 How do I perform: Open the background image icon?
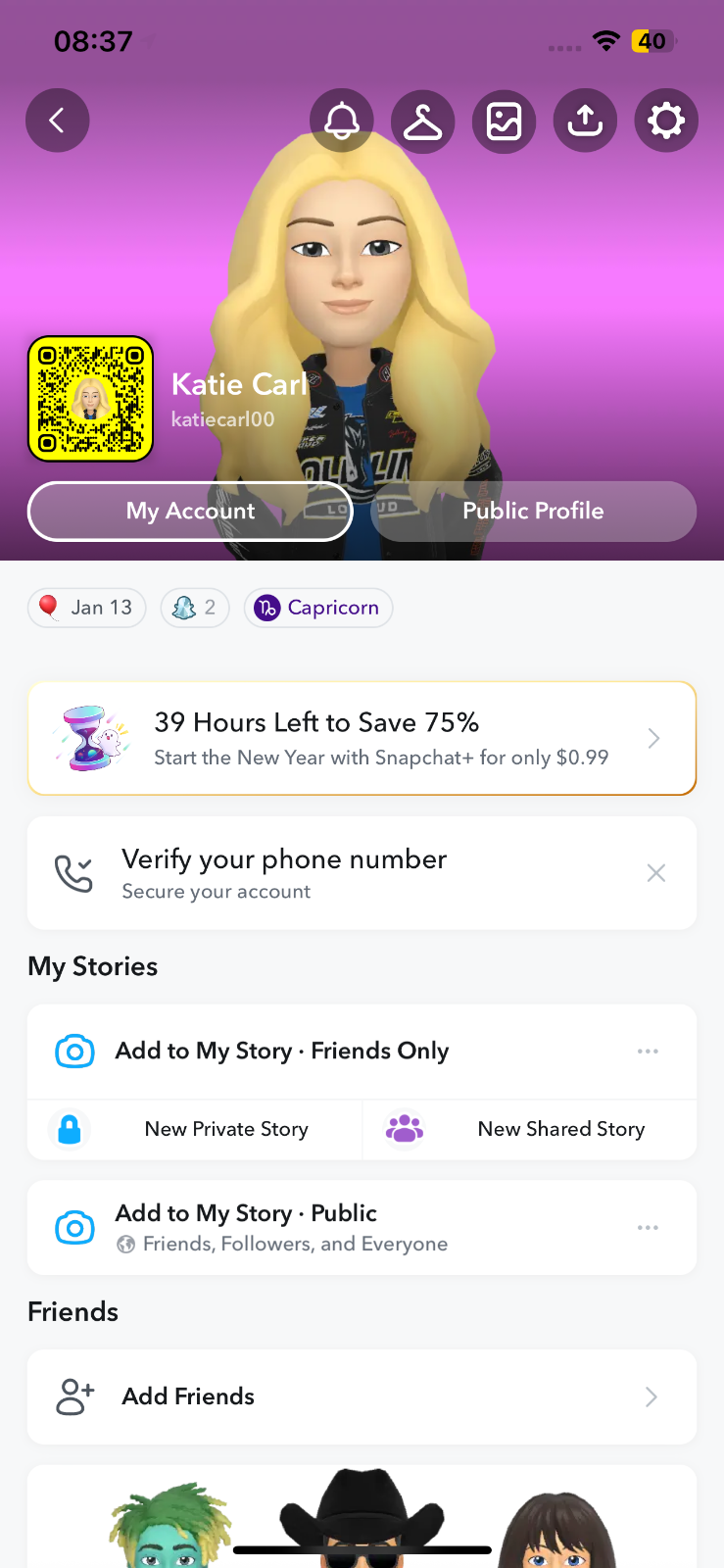[x=505, y=121]
